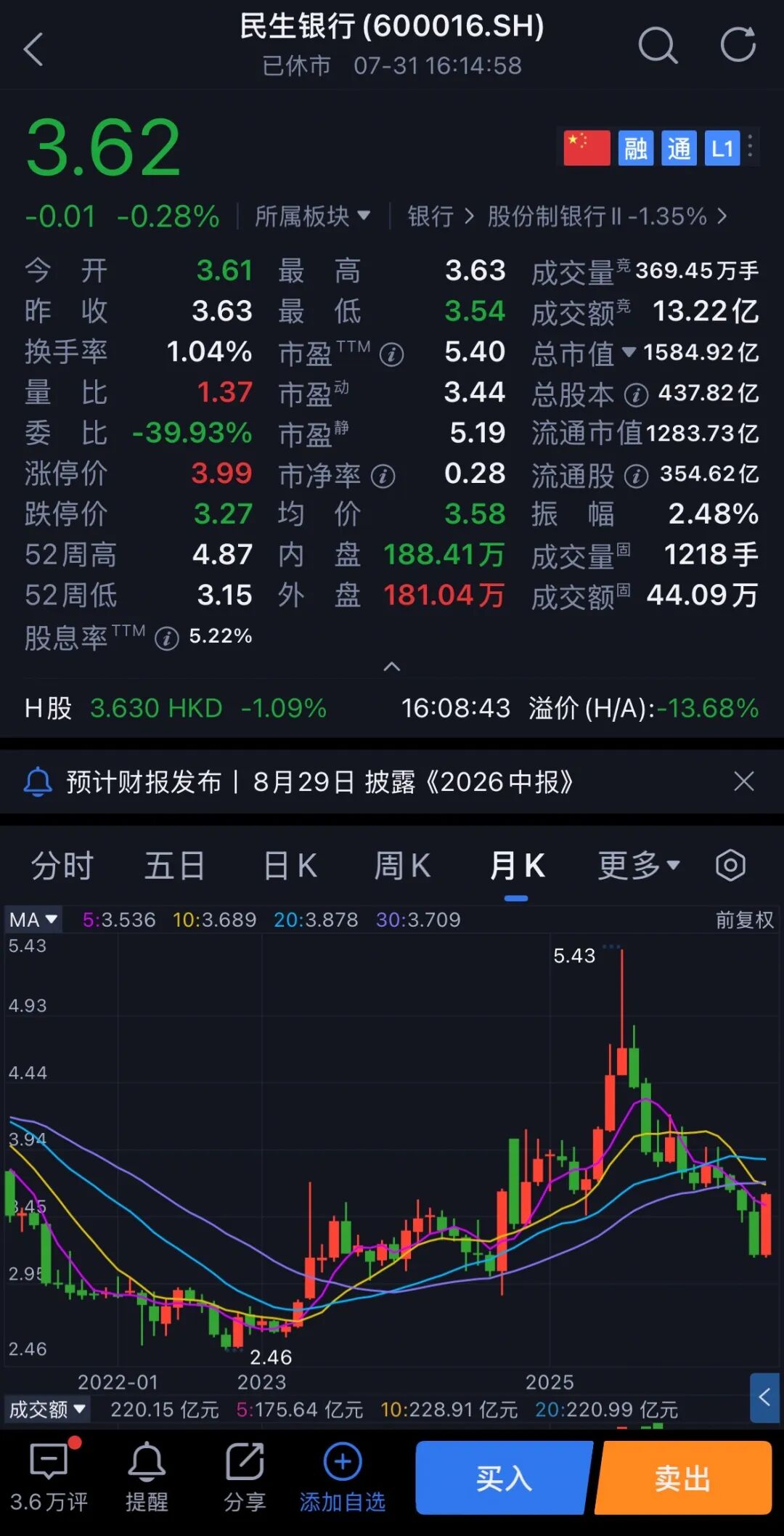
Task: Tap the 买入 buy button
Action: point(504,1478)
